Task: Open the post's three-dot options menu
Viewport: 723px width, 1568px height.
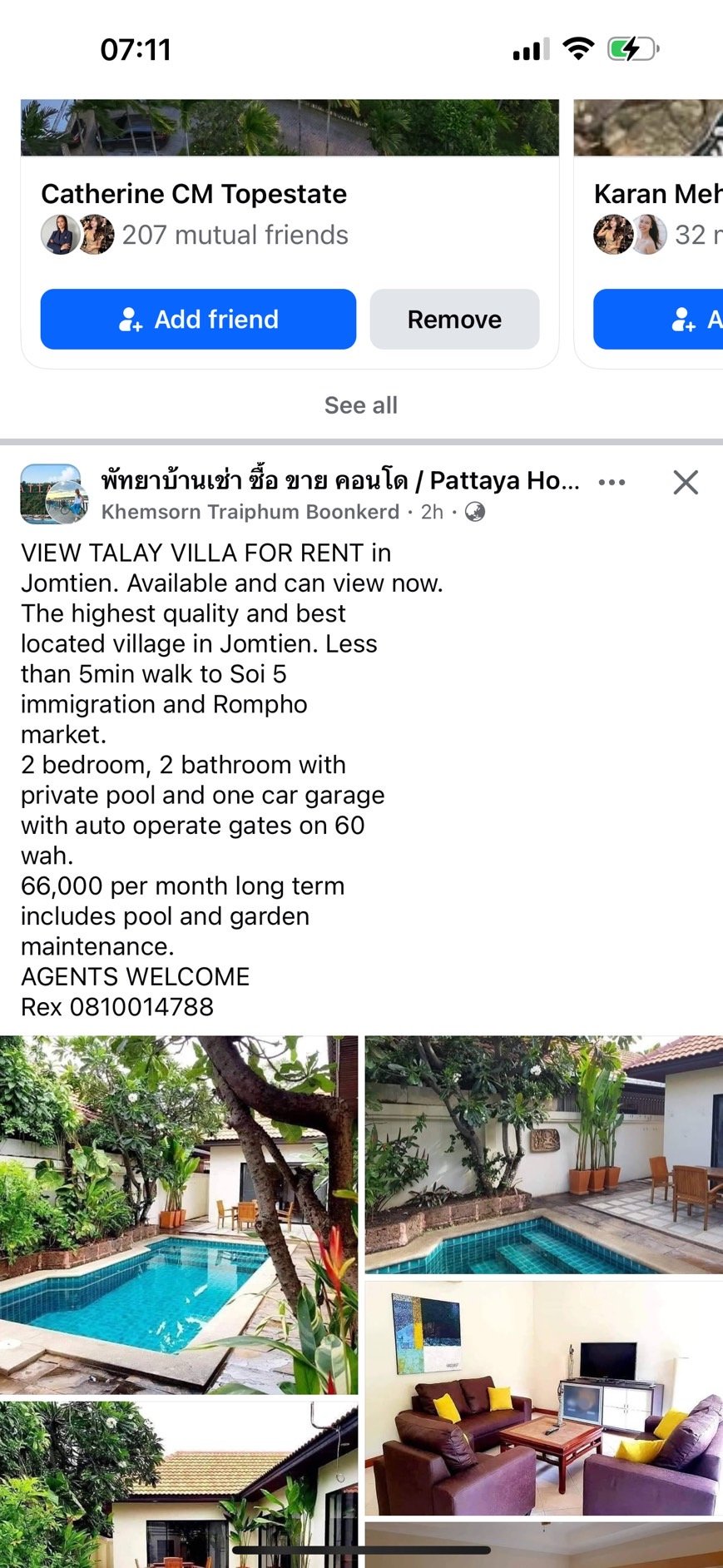Action: pos(612,482)
